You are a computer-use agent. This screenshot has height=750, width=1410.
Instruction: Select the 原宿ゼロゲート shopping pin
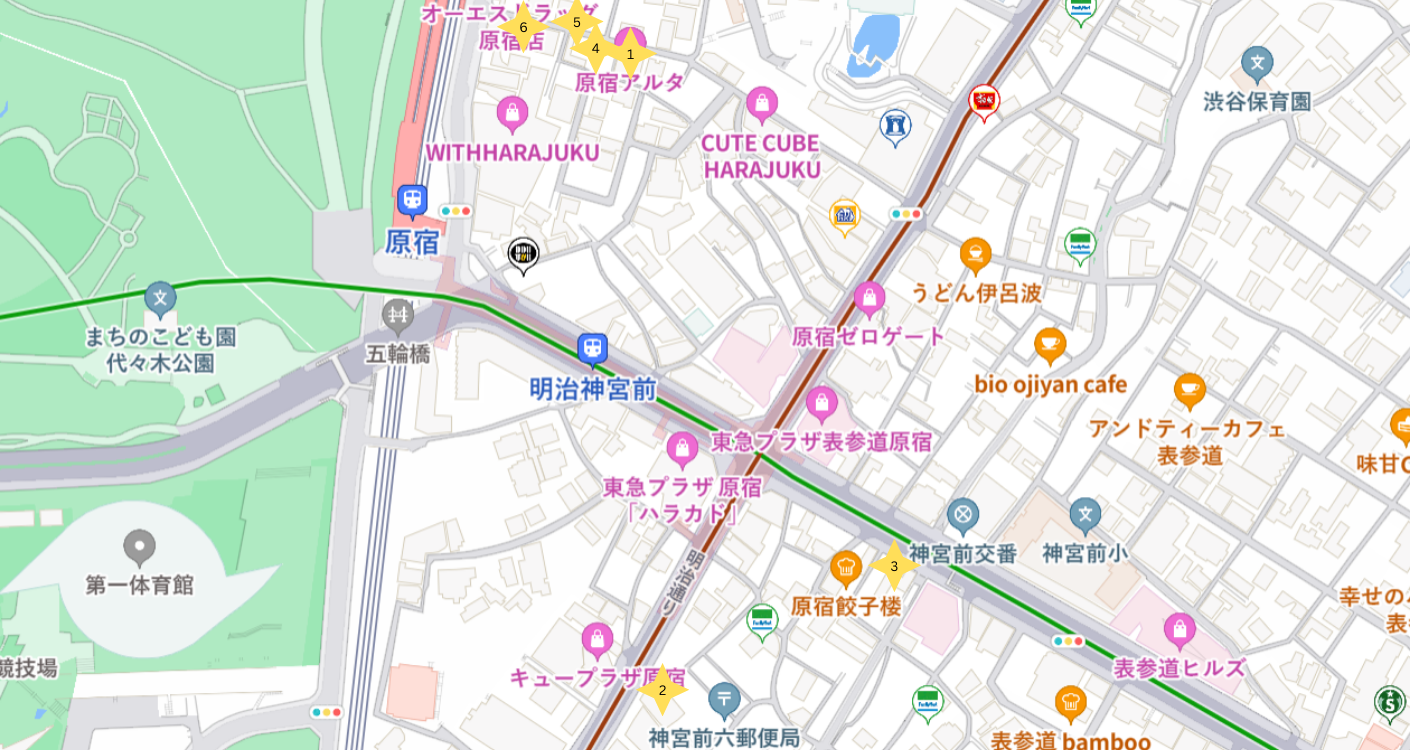pos(869,297)
